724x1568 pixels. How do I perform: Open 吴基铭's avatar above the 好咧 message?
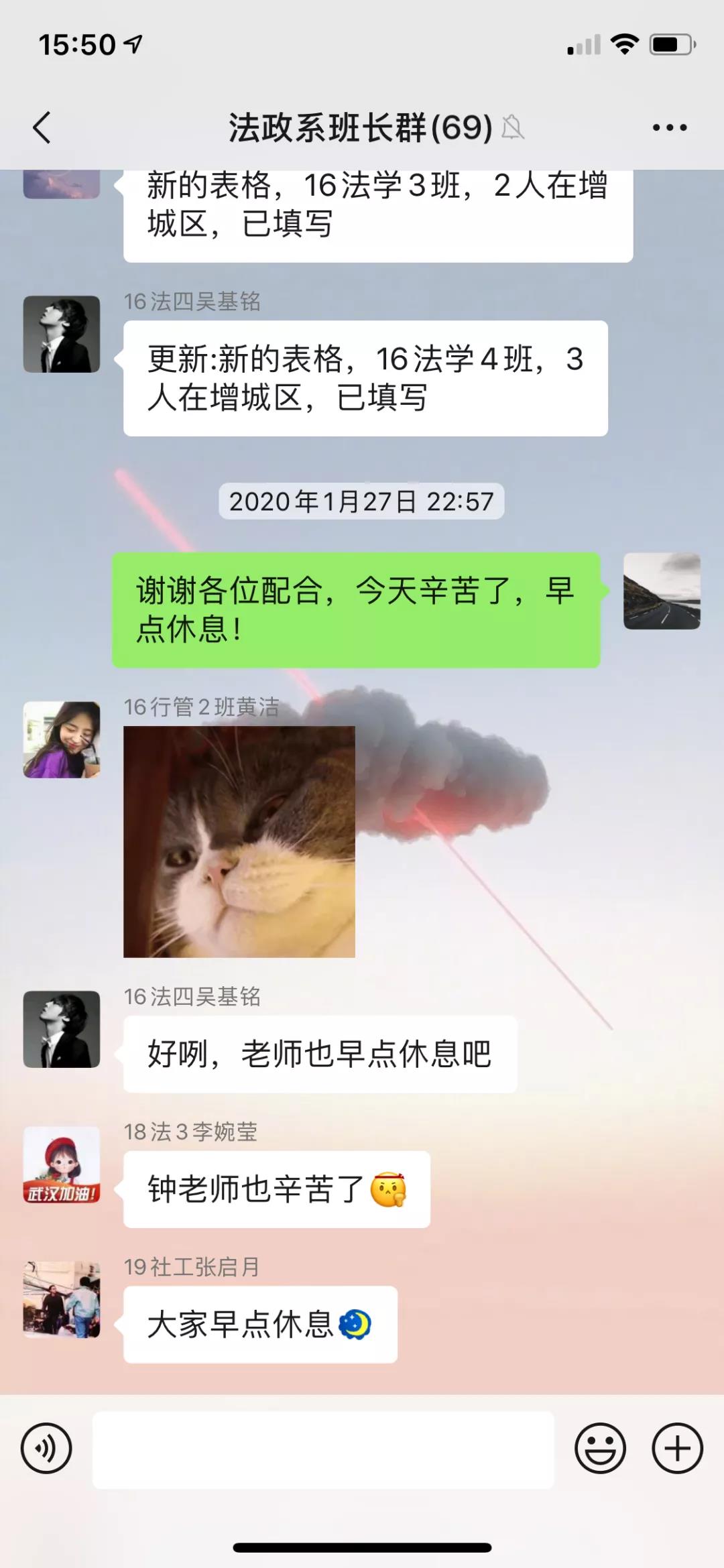coord(62,1029)
